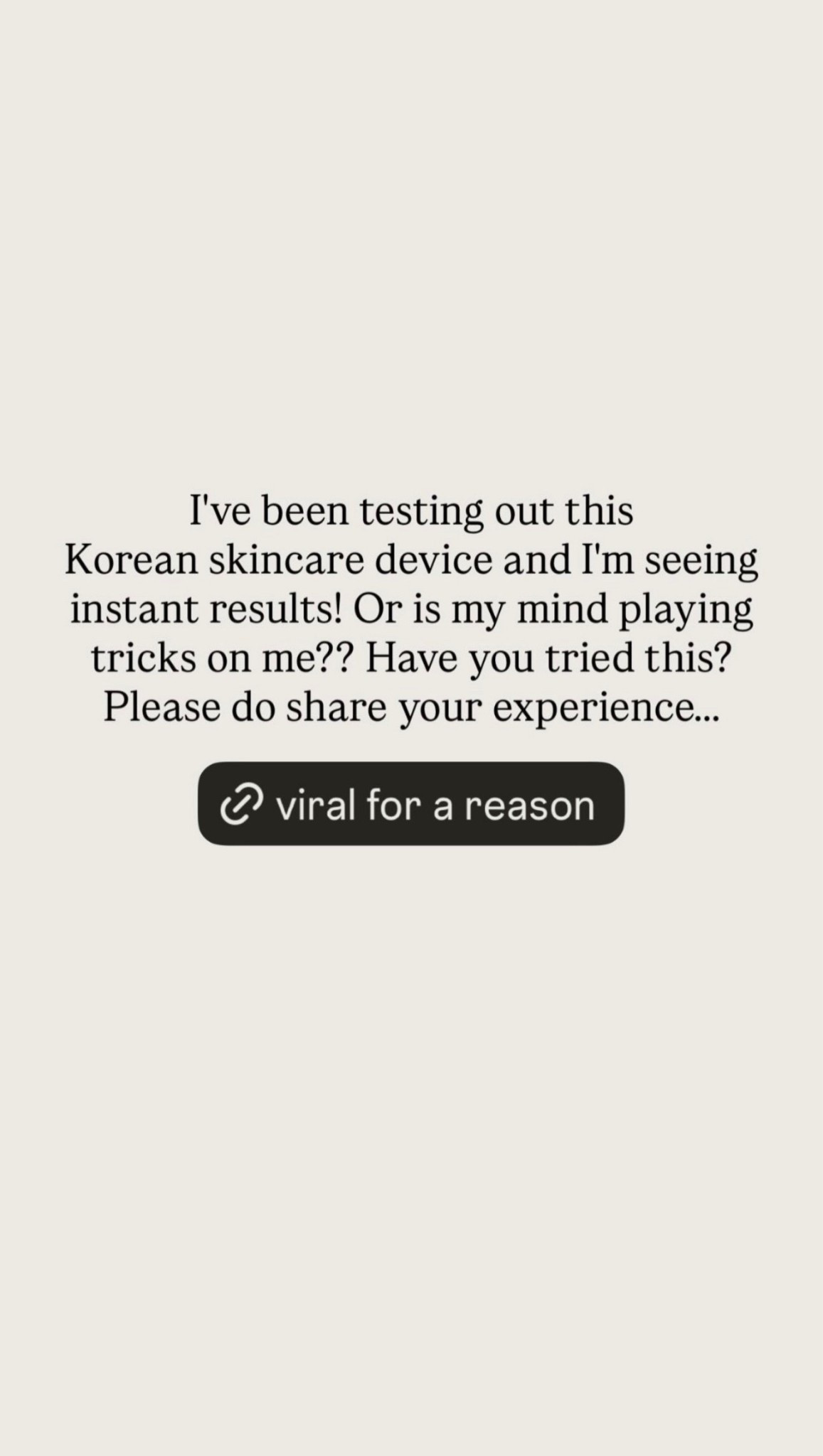
Task: Tap the beige background right of the sticker
Action: tap(711, 803)
